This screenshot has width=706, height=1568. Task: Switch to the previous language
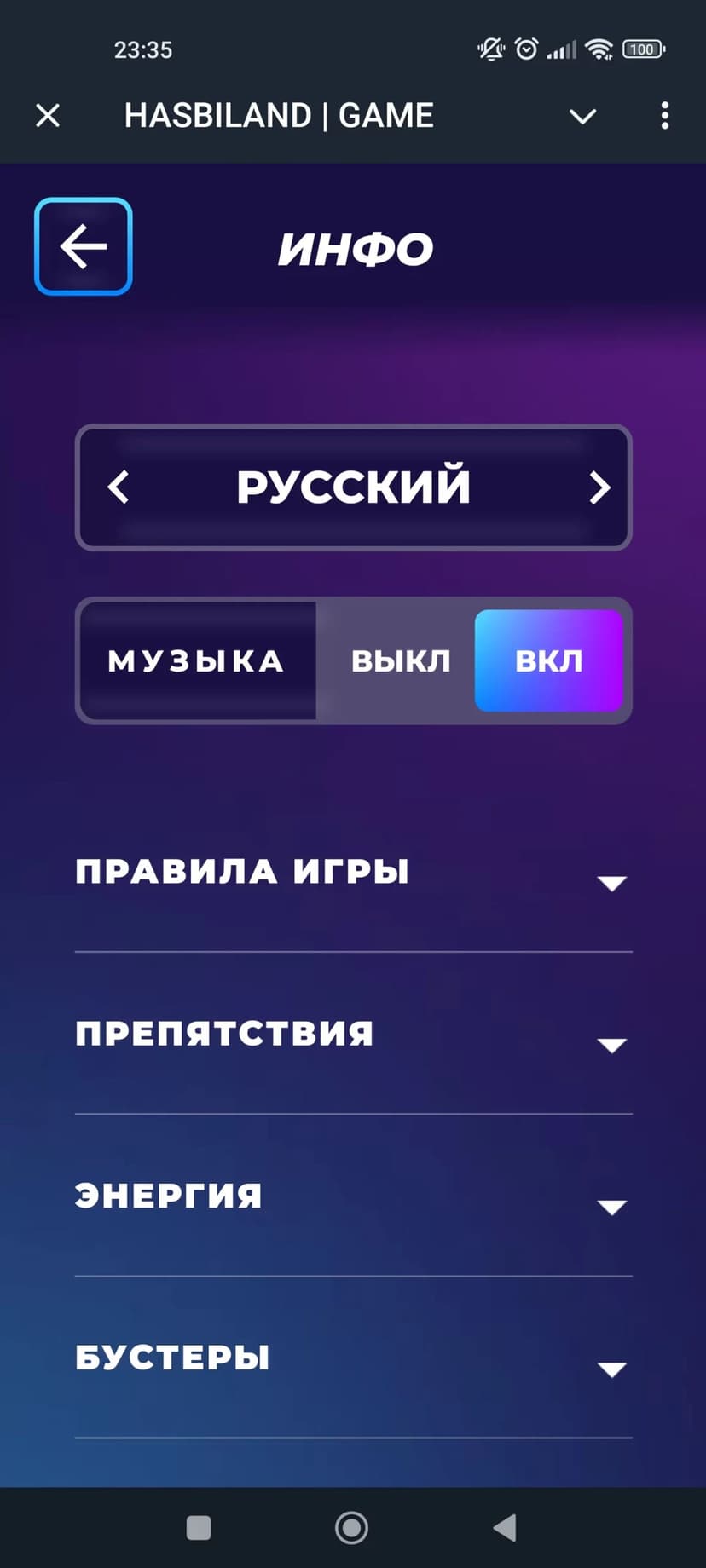pyautogui.click(x=119, y=487)
